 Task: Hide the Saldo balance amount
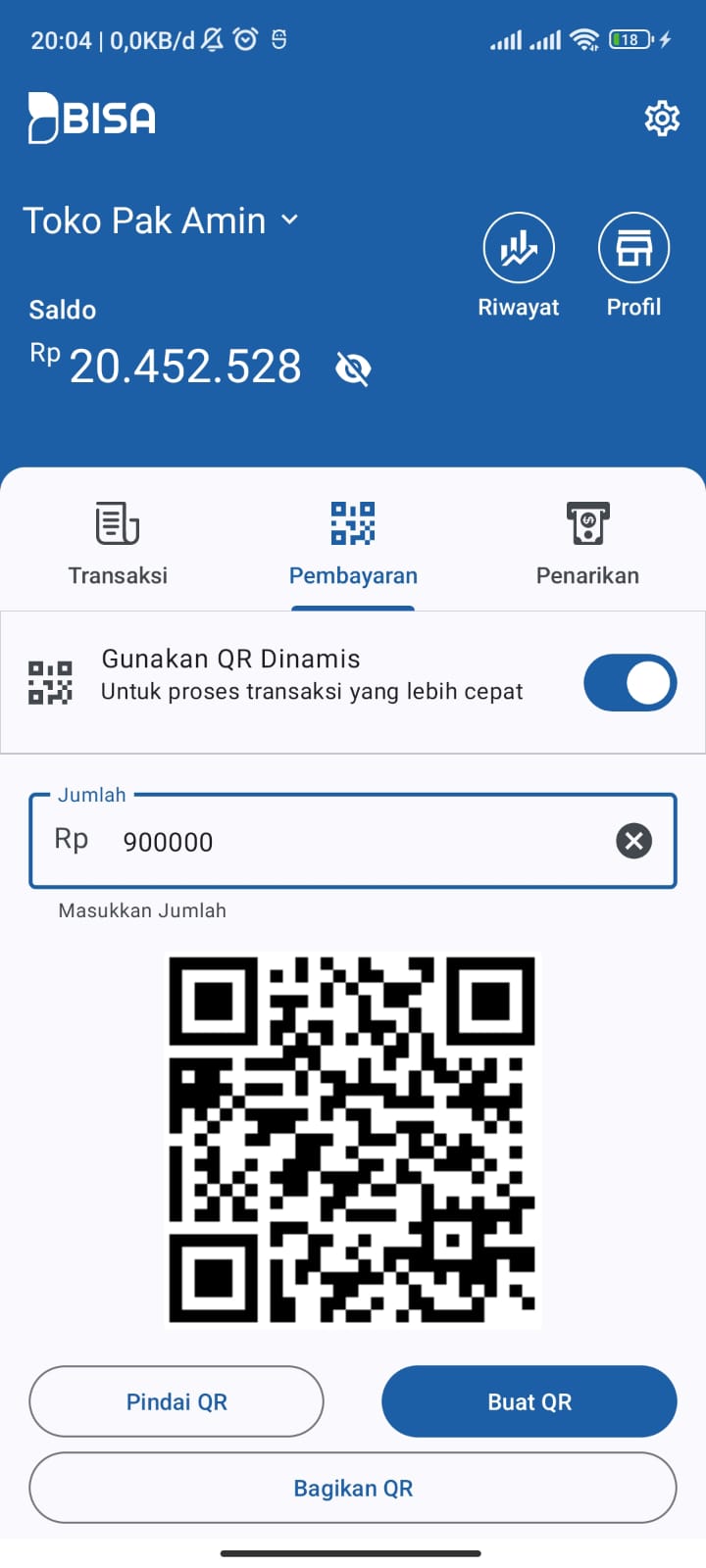point(353,368)
